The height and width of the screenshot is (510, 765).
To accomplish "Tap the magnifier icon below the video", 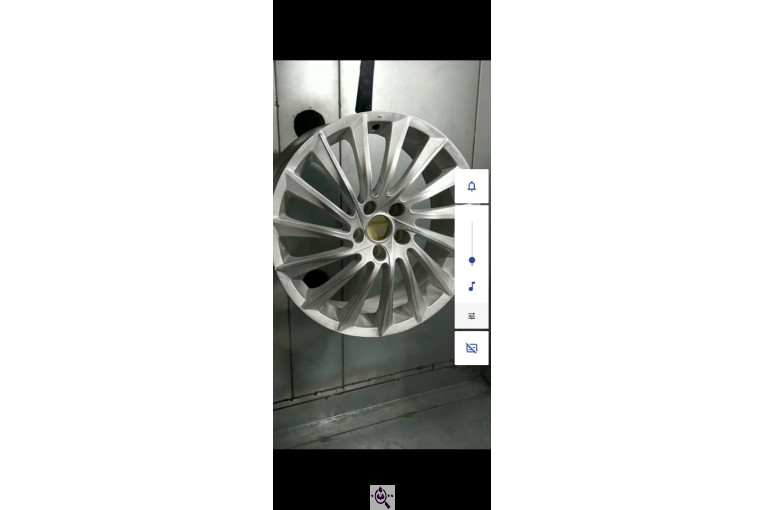I will click(x=382, y=497).
